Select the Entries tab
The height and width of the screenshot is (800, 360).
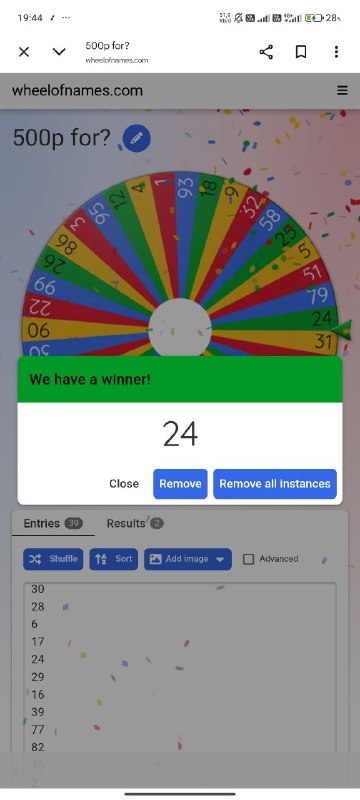click(x=53, y=523)
